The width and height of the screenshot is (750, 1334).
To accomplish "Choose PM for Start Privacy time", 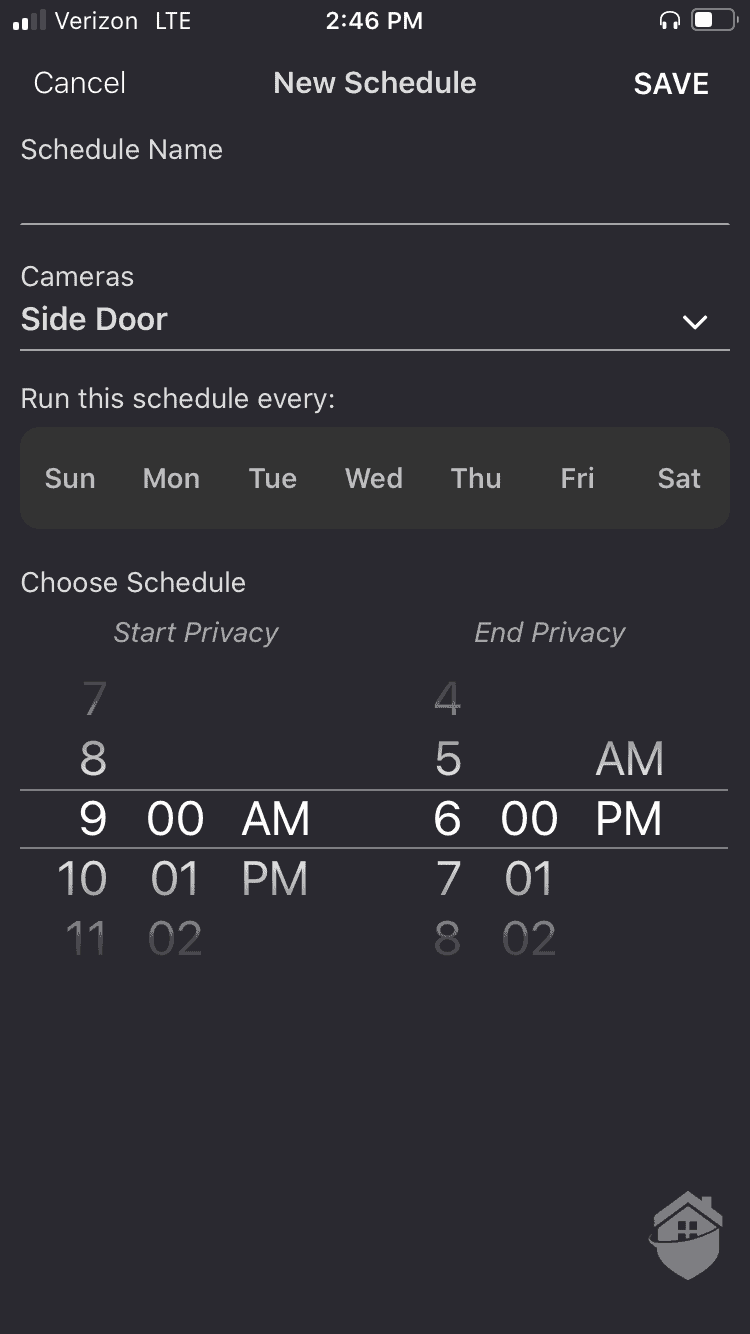I will [275, 879].
